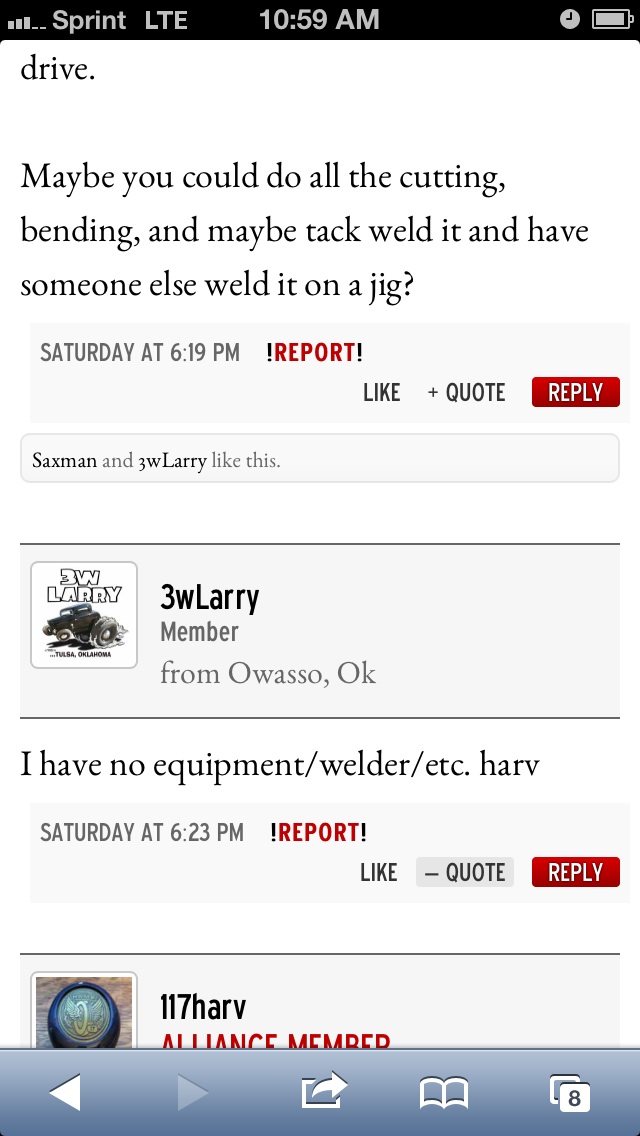View the 3wLarry username profile
This screenshot has height=1136, width=640.
(x=209, y=597)
